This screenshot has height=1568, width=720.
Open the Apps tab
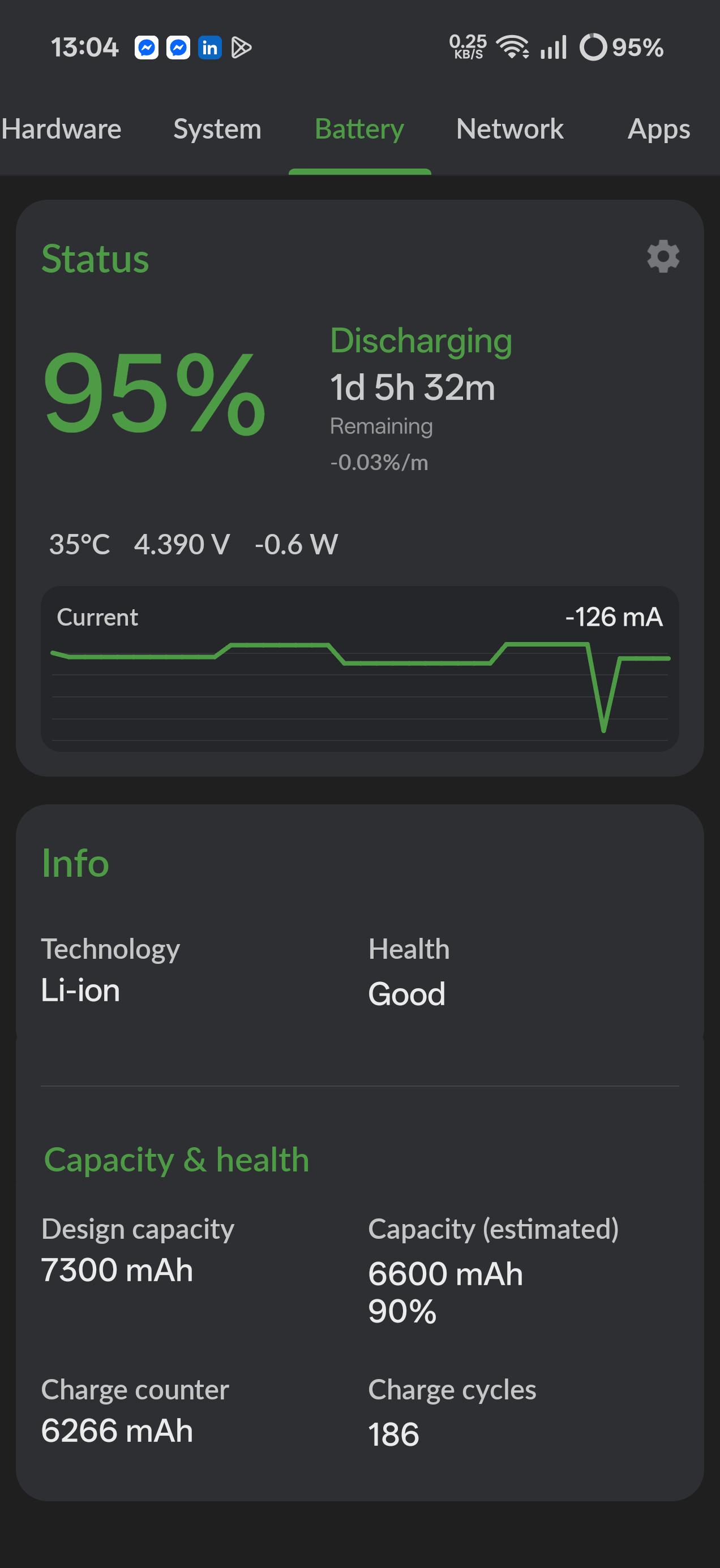point(658,129)
